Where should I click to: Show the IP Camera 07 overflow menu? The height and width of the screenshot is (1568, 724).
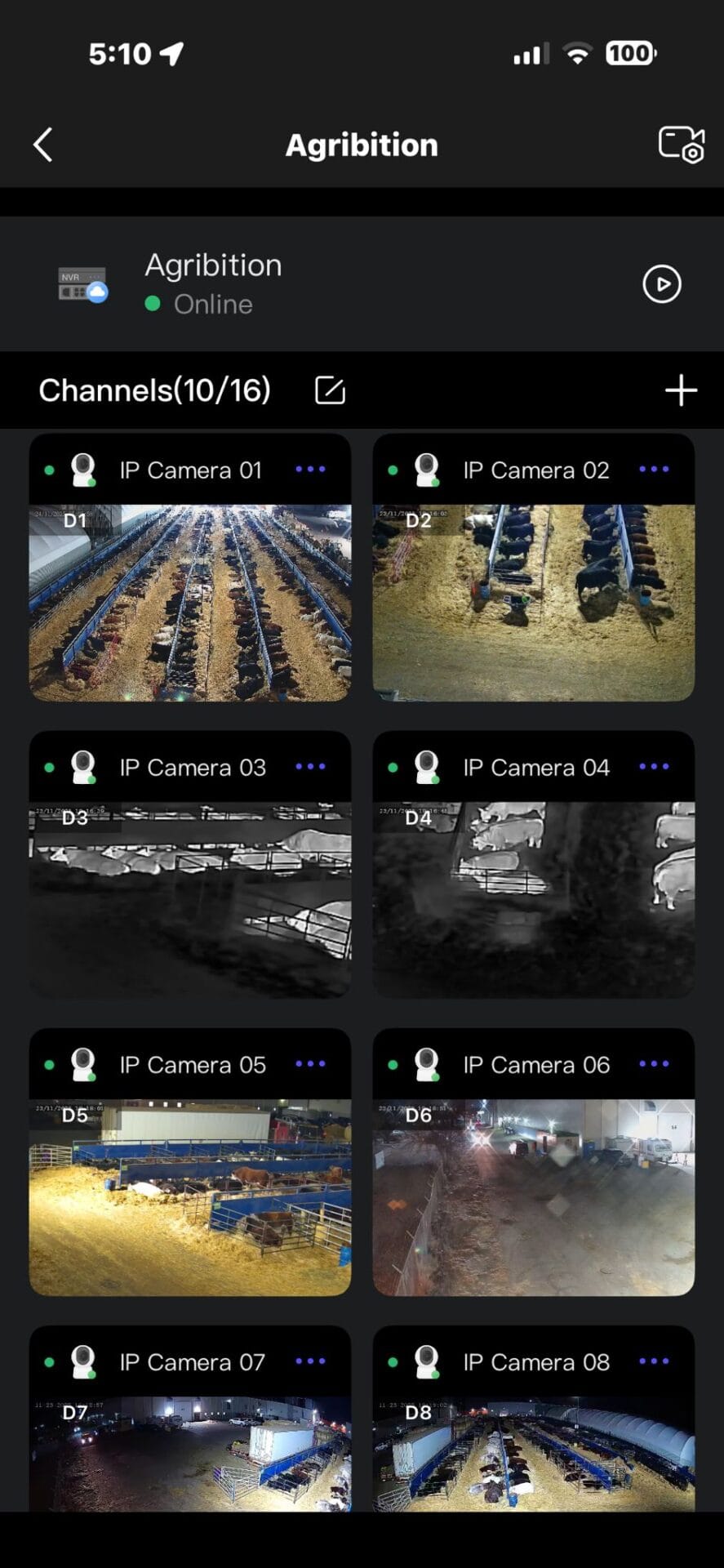click(310, 1361)
